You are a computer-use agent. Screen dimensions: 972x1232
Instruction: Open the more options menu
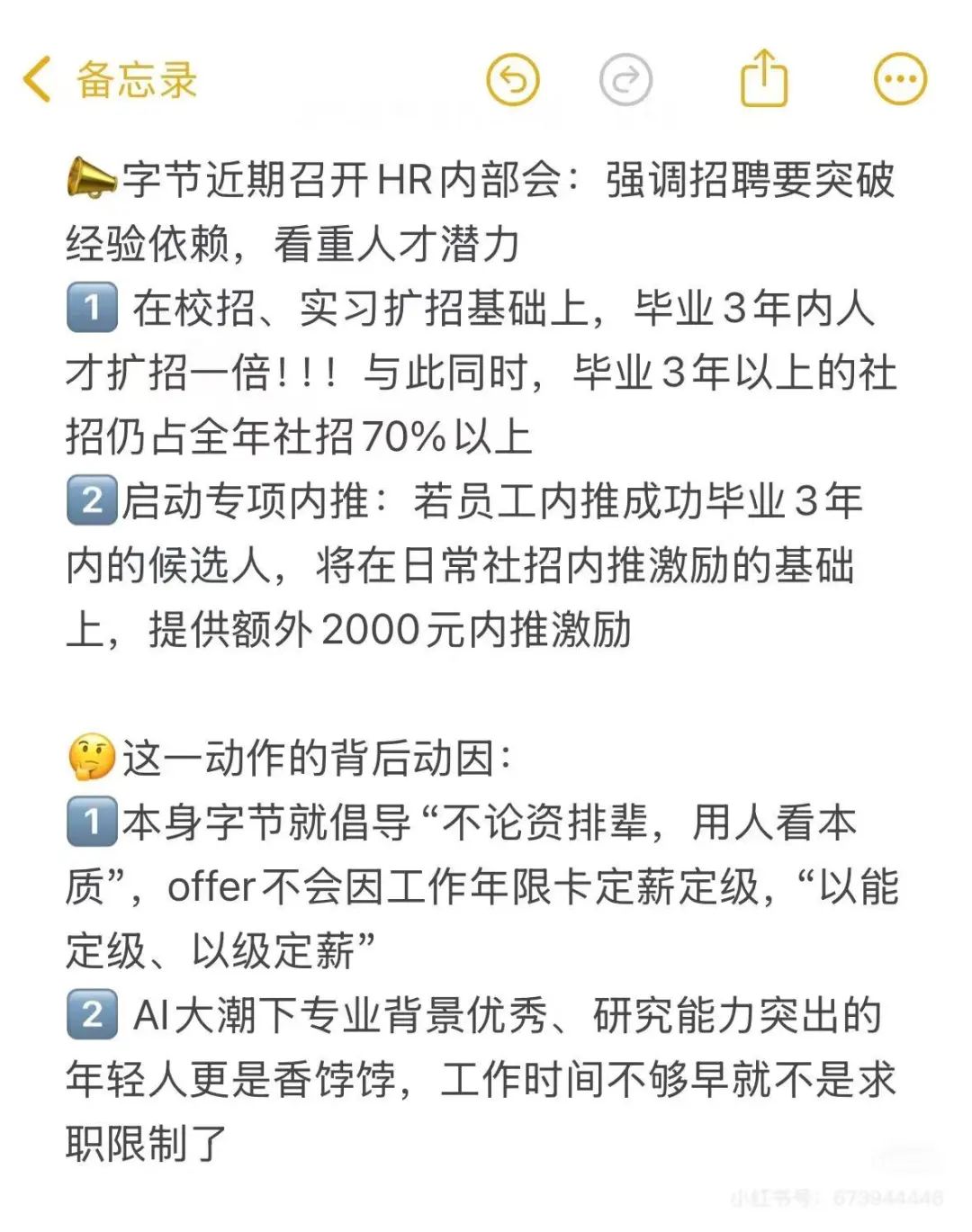tap(900, 79)
